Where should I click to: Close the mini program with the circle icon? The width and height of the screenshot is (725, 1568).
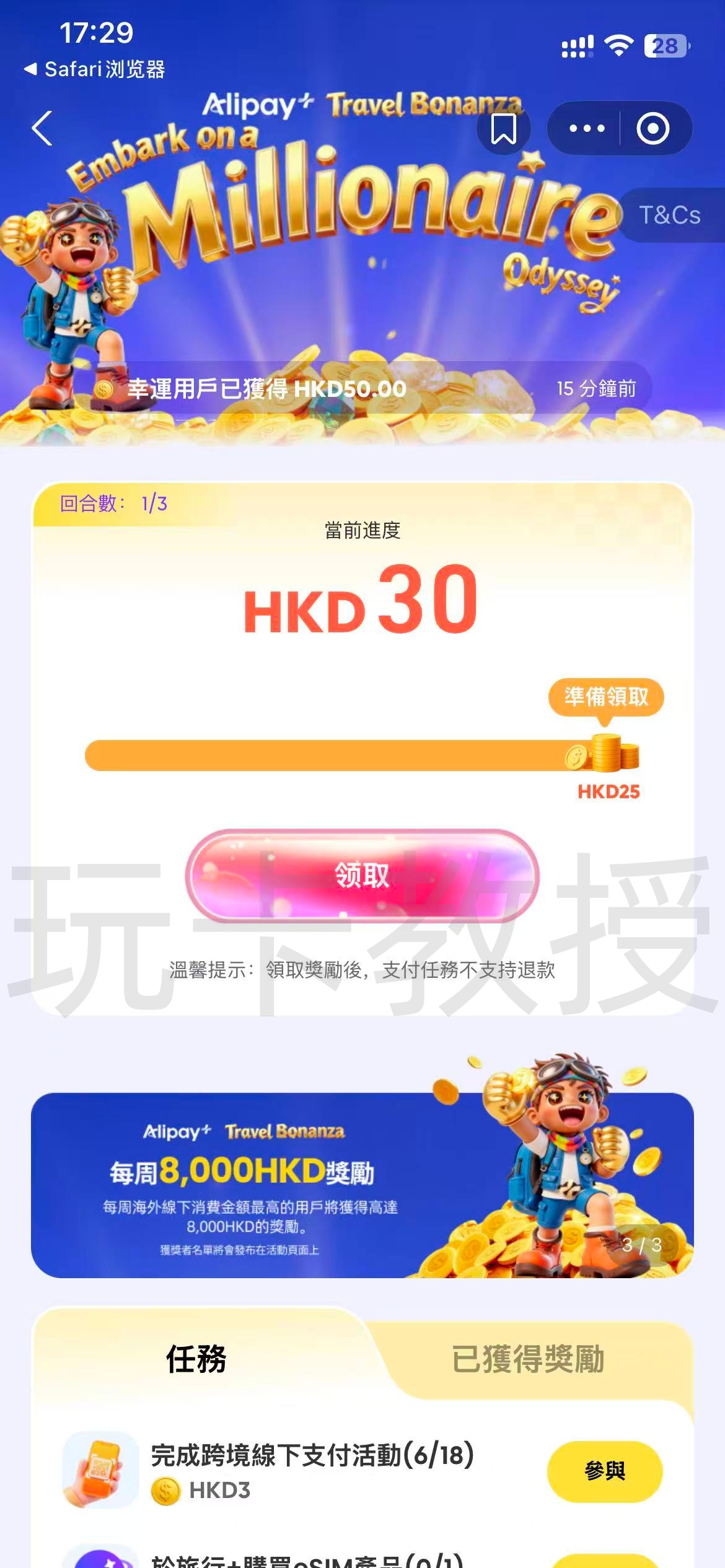tap(652, 129)
